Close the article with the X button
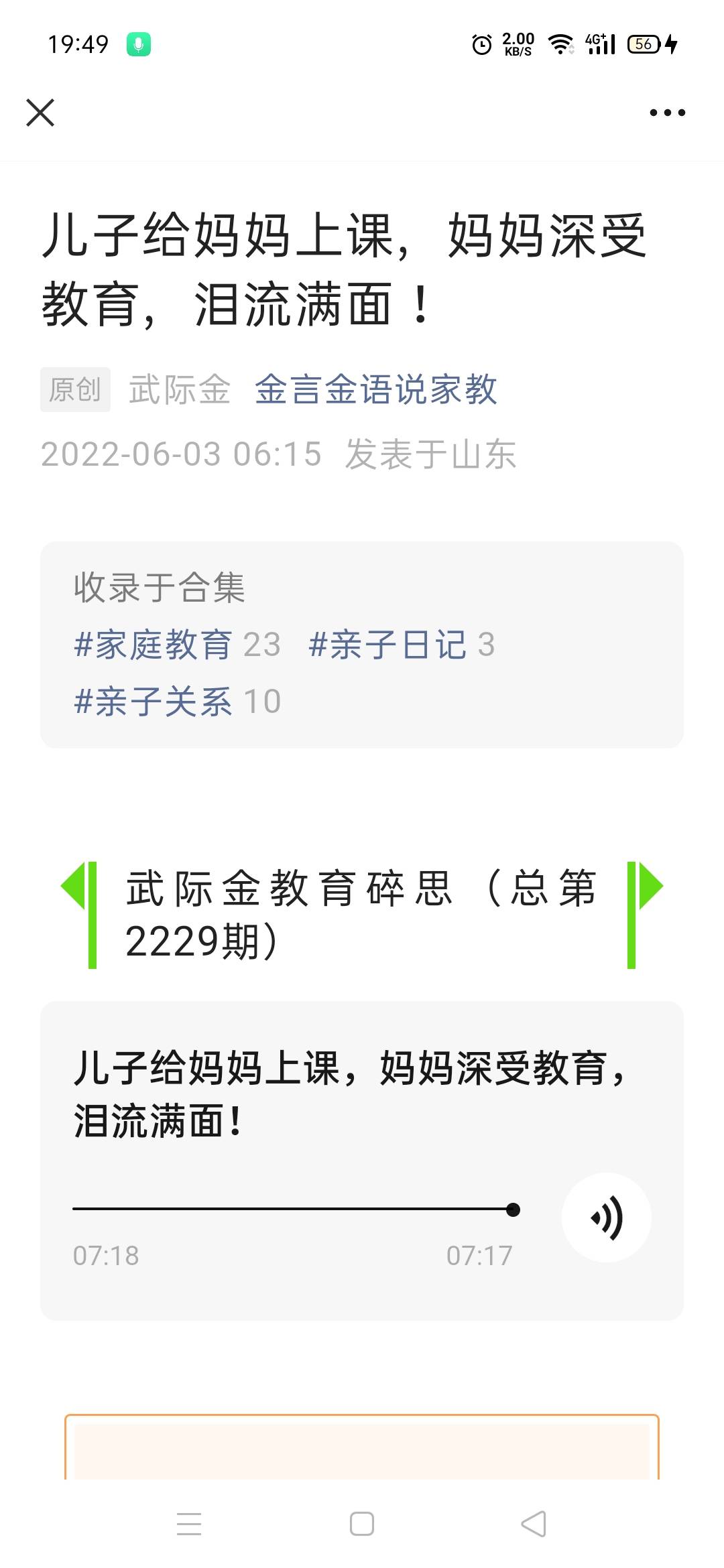724x1568 pixels. point(41,113)
